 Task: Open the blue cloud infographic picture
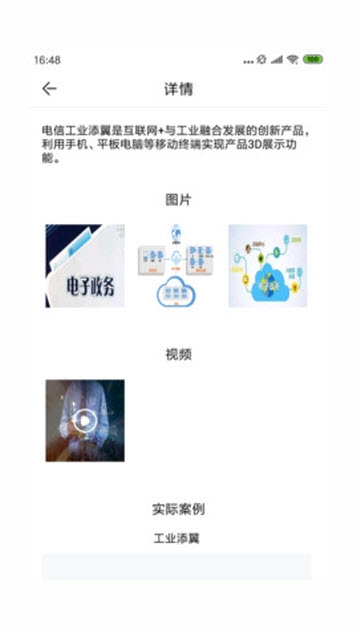tap(268, 266)
